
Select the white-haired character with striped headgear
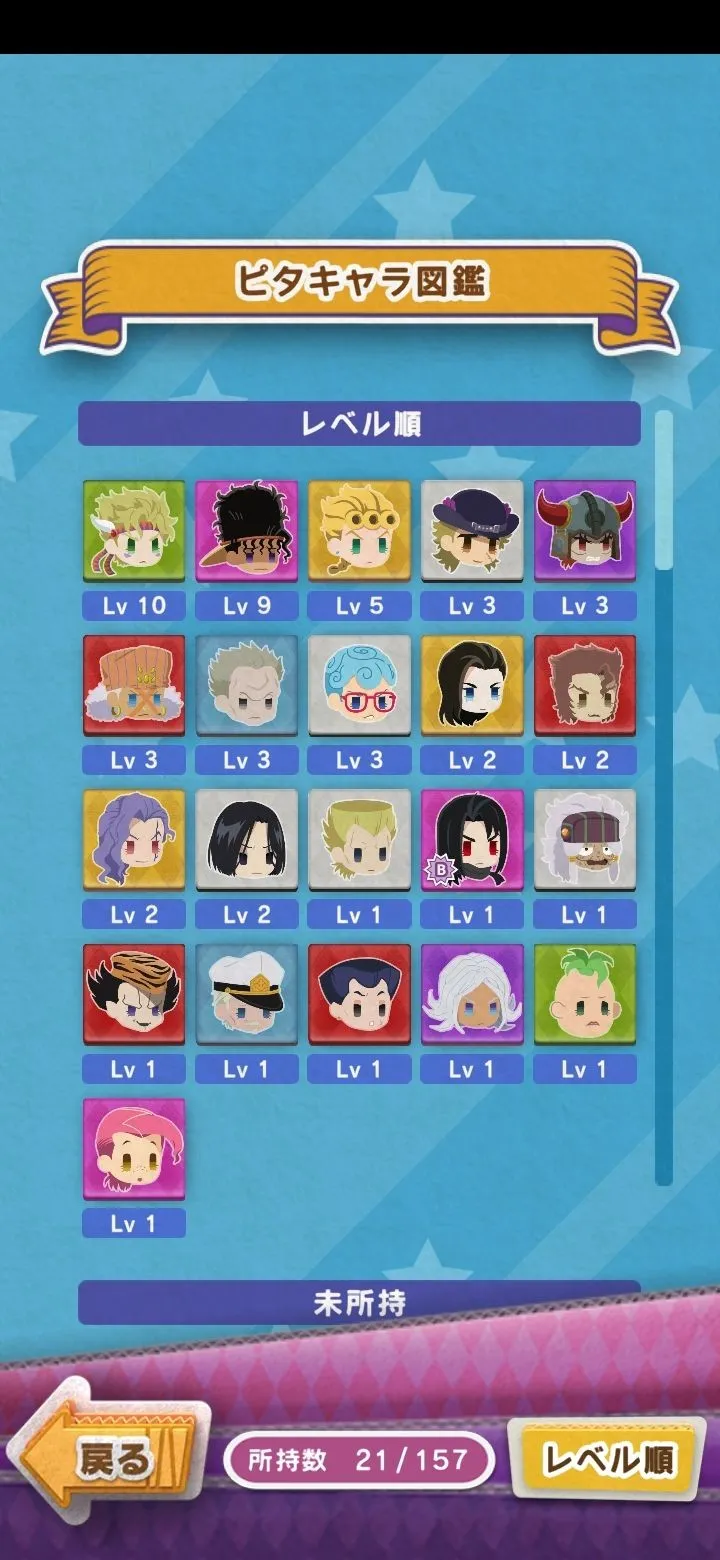[585, 839]
